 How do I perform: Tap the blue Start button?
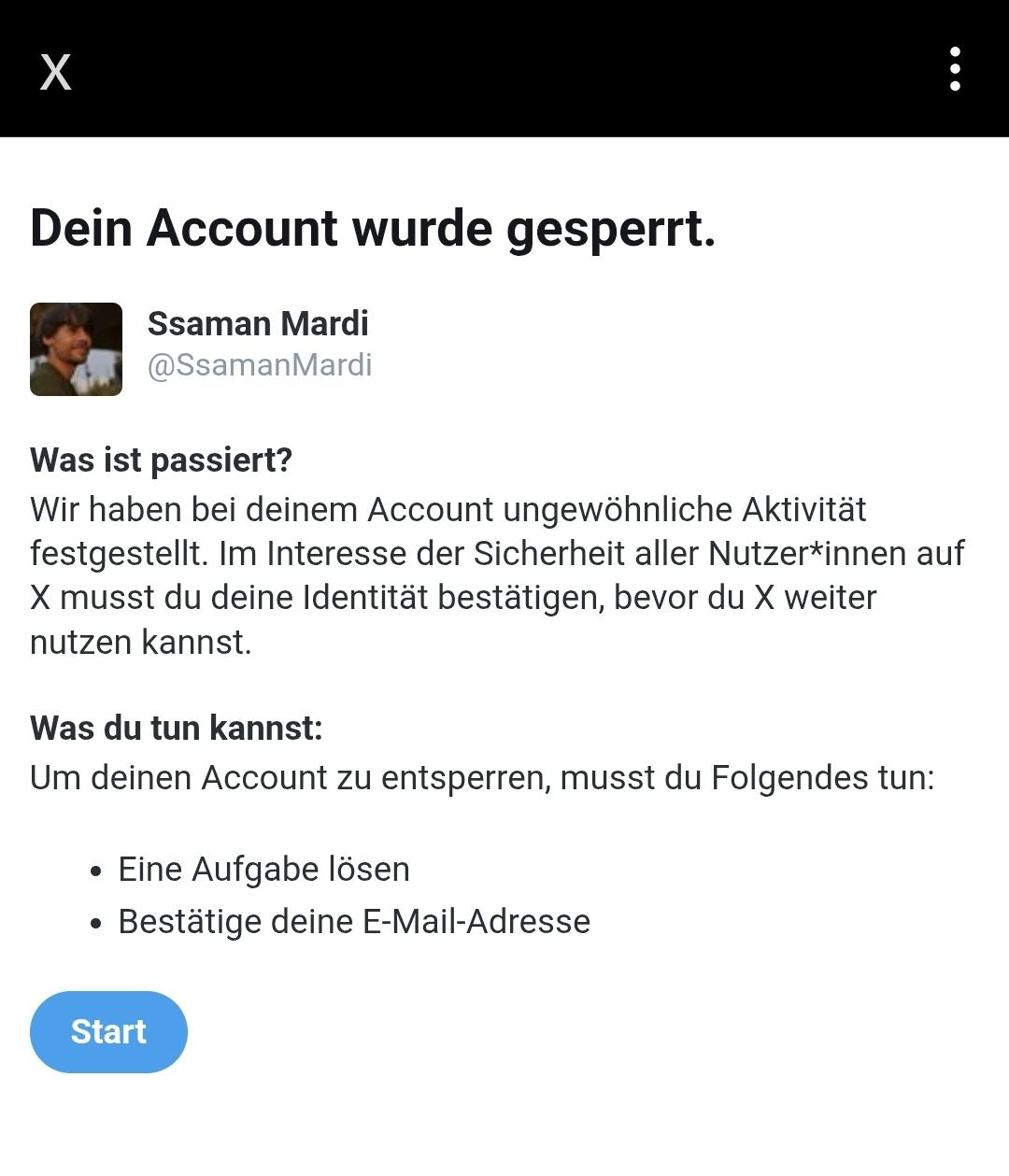coord(108,1031)
